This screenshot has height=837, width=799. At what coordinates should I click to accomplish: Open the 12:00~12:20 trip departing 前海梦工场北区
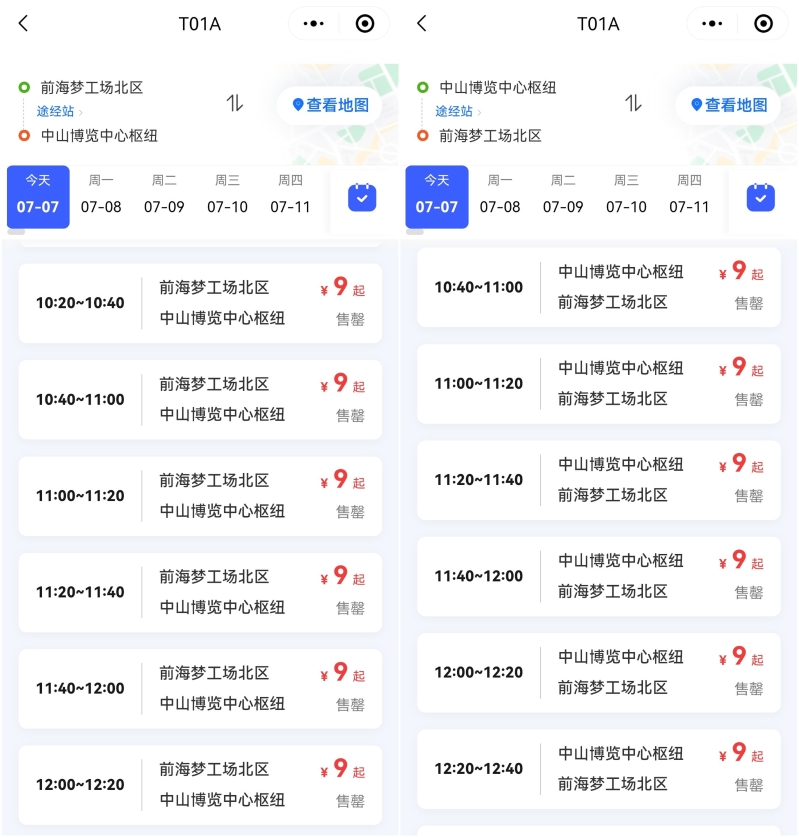click(x=200, y=785)
